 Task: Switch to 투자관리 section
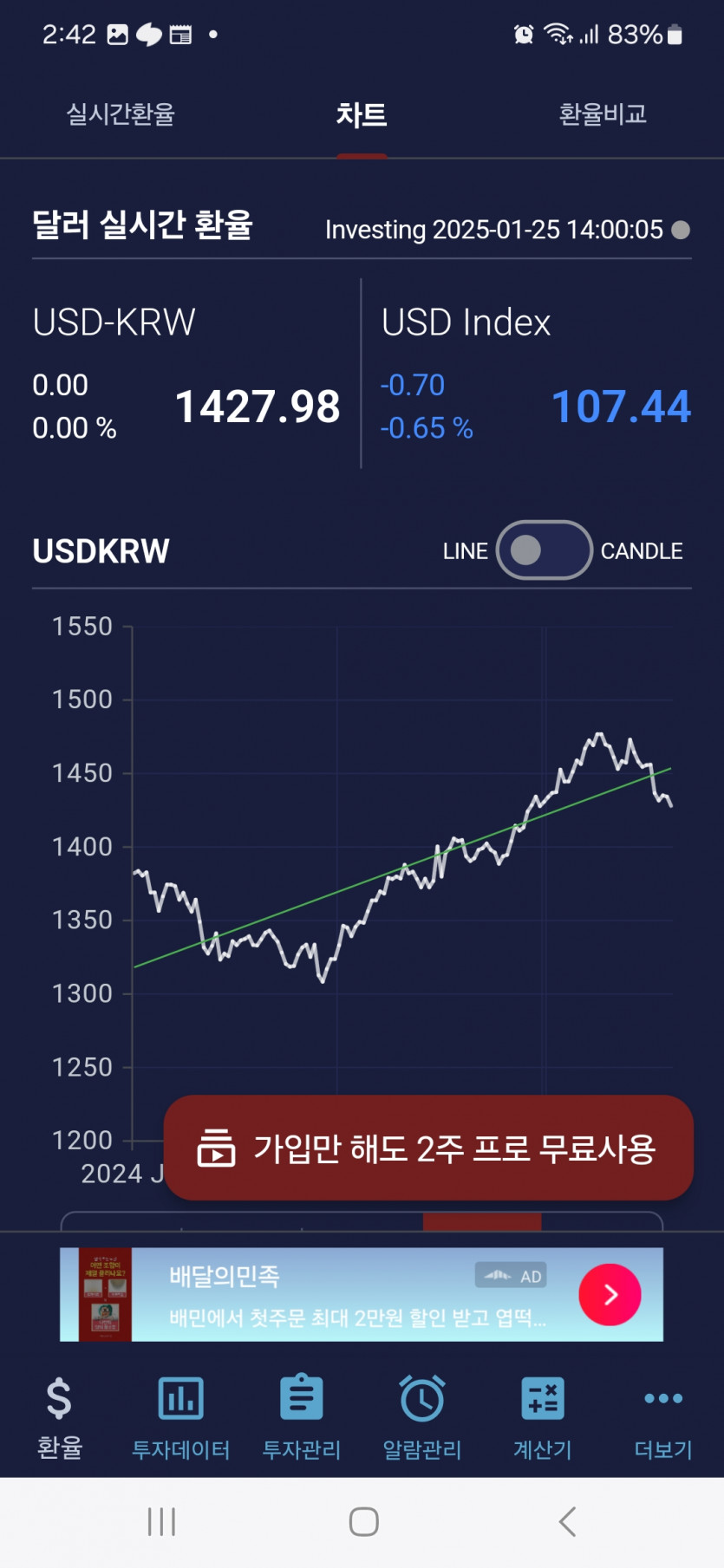pyautogui.click(x=301, y=1417)
